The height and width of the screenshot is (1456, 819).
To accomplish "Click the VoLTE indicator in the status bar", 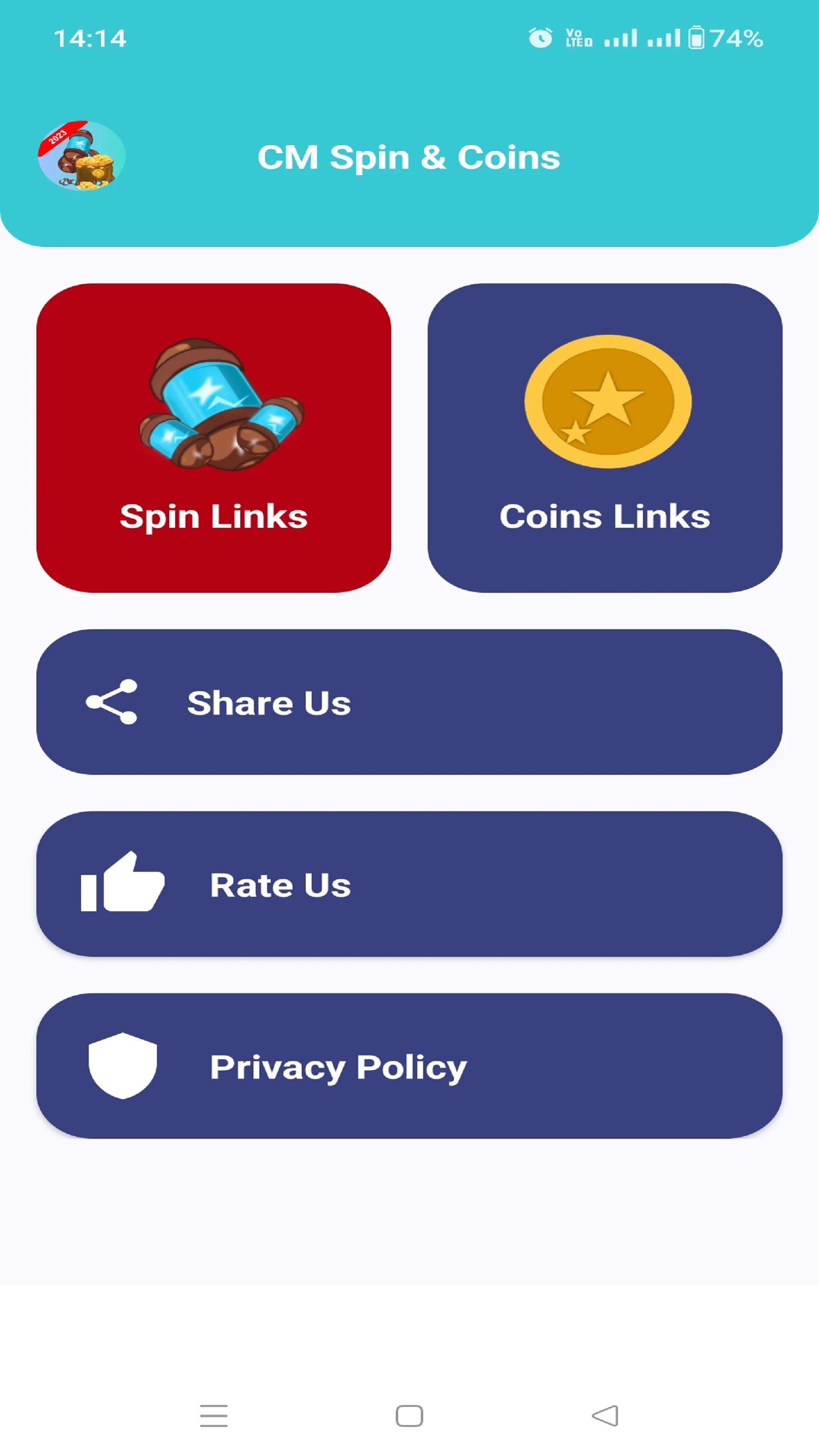I will click(x=578, y=38).
